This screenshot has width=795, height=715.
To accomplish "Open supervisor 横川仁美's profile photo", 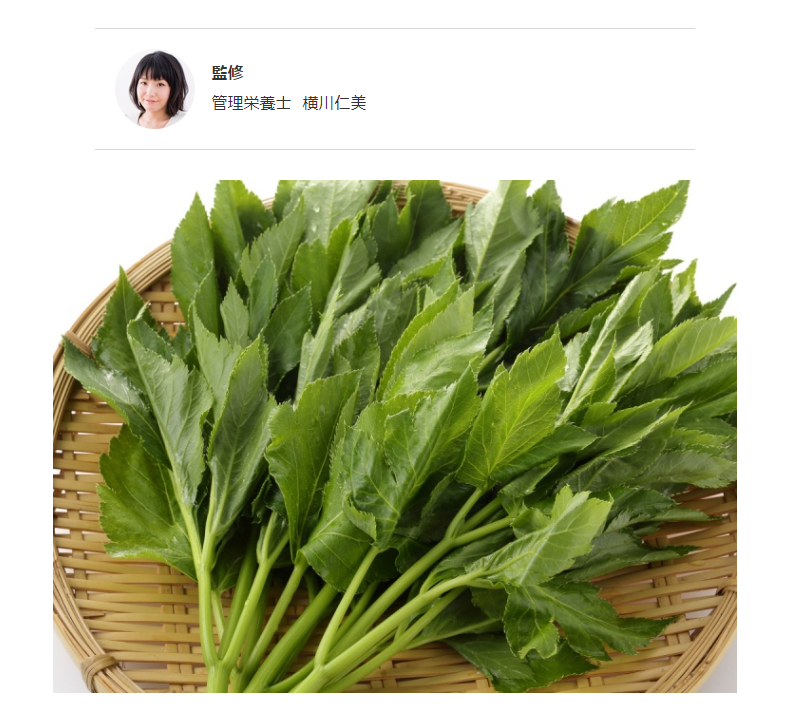I will point(156,89).
